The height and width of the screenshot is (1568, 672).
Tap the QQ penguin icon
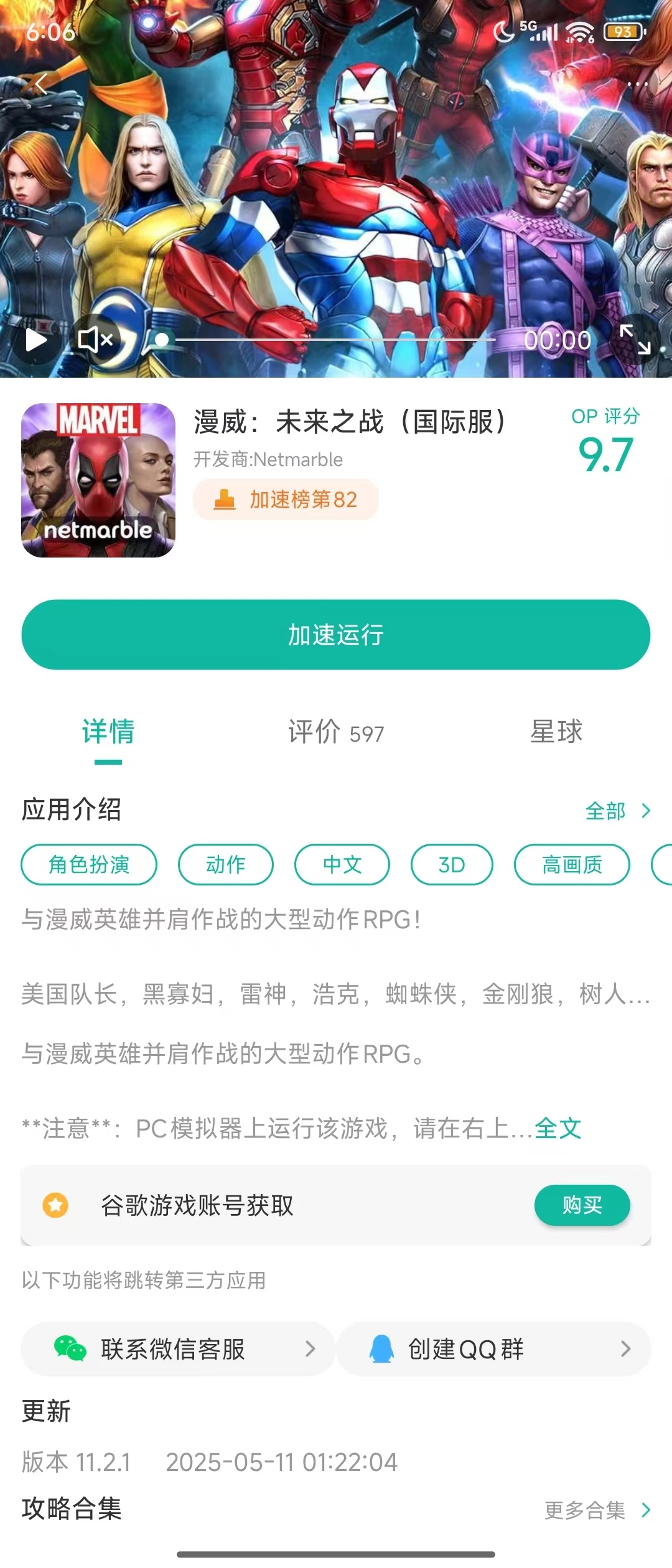(381, 1350)
